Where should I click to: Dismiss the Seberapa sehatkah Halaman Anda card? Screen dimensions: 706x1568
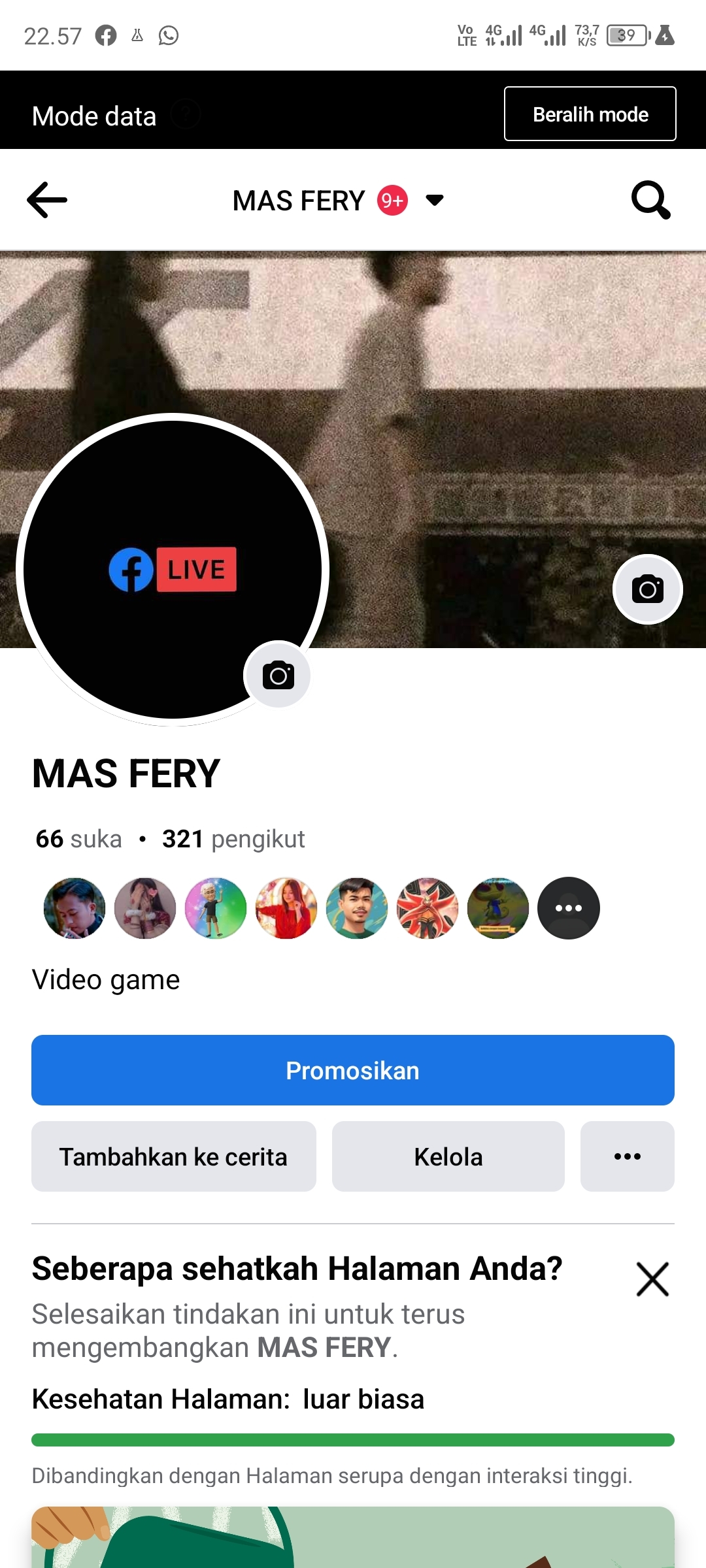click(x=652, y=1279)
